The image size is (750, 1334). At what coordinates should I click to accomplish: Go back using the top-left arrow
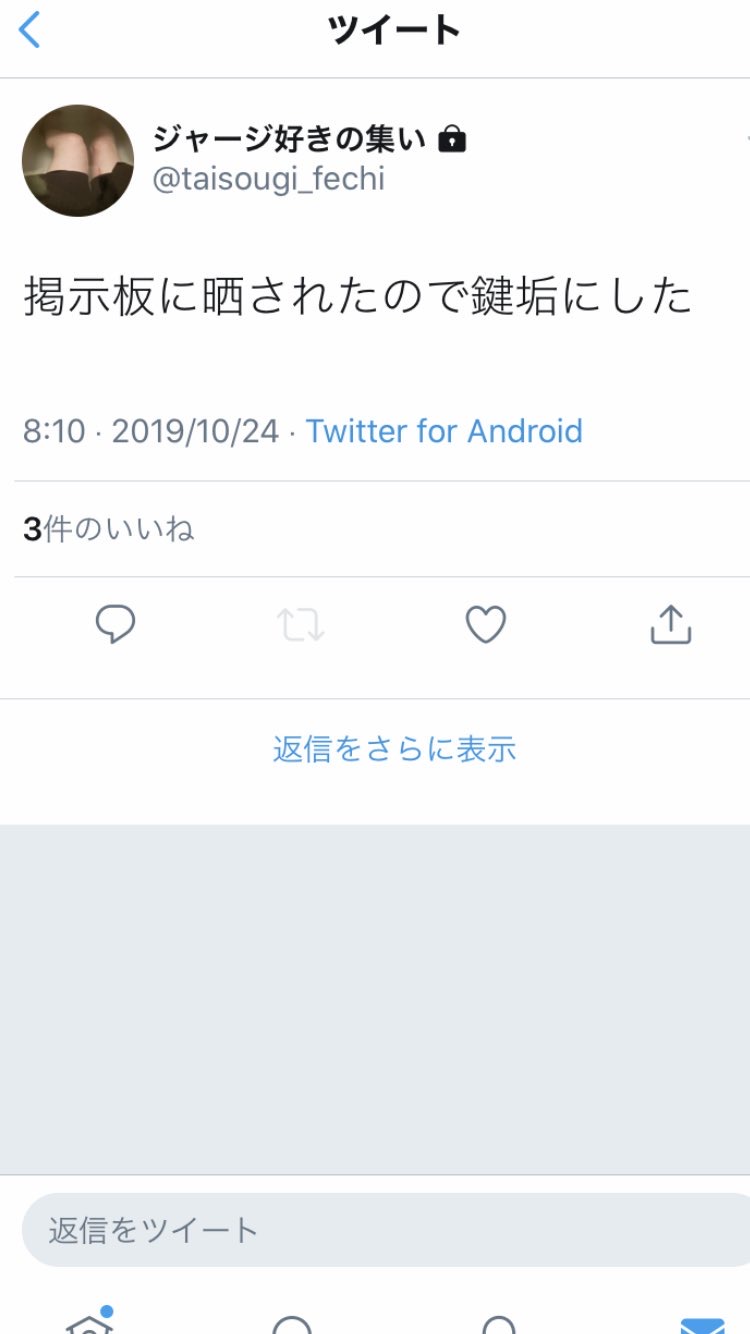pos(30,31)
